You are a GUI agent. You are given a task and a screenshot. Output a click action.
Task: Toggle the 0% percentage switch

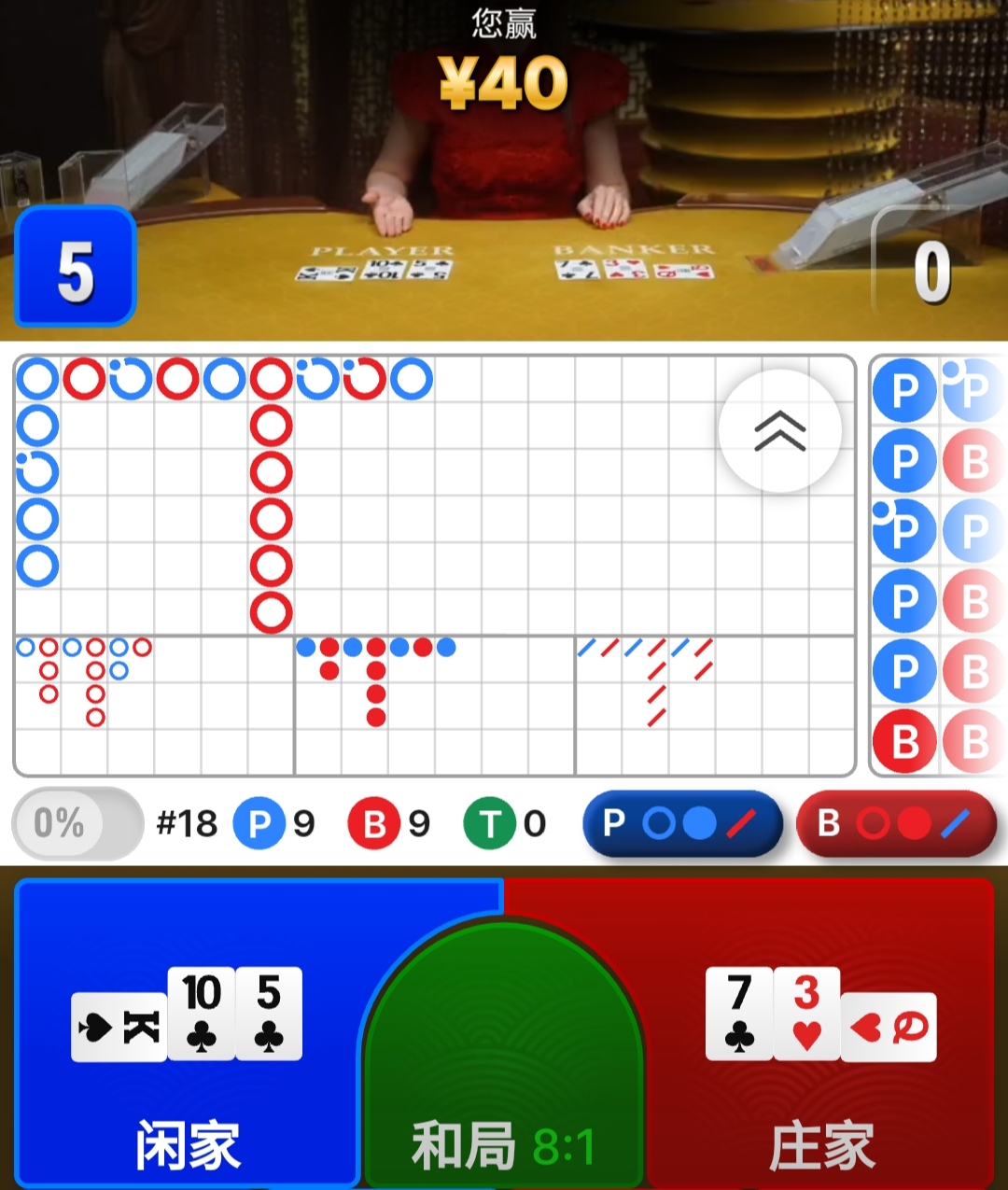pyautogui.click(x=77, y=823)
